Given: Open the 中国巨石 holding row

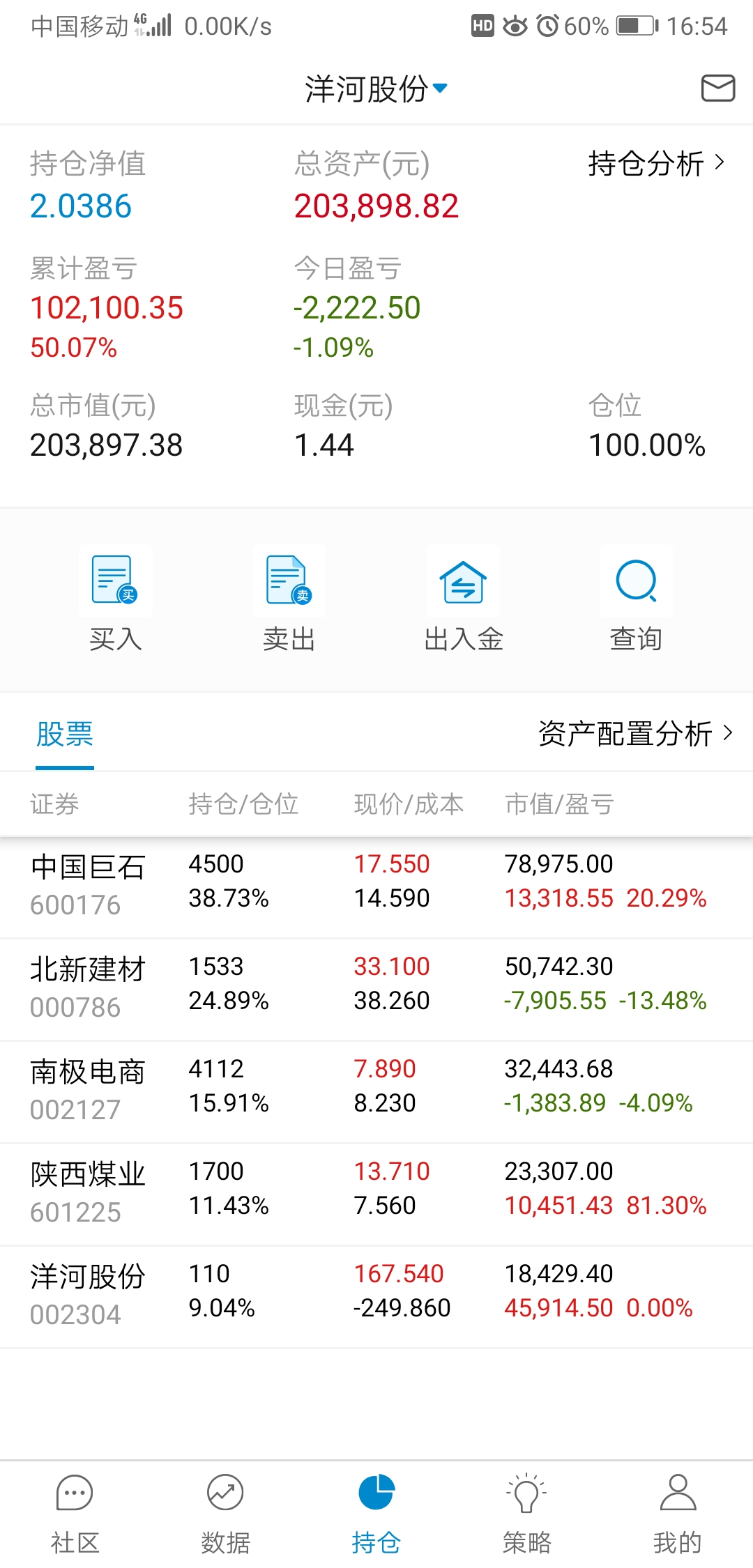Looking at the screenshot, I should (376, 884).
